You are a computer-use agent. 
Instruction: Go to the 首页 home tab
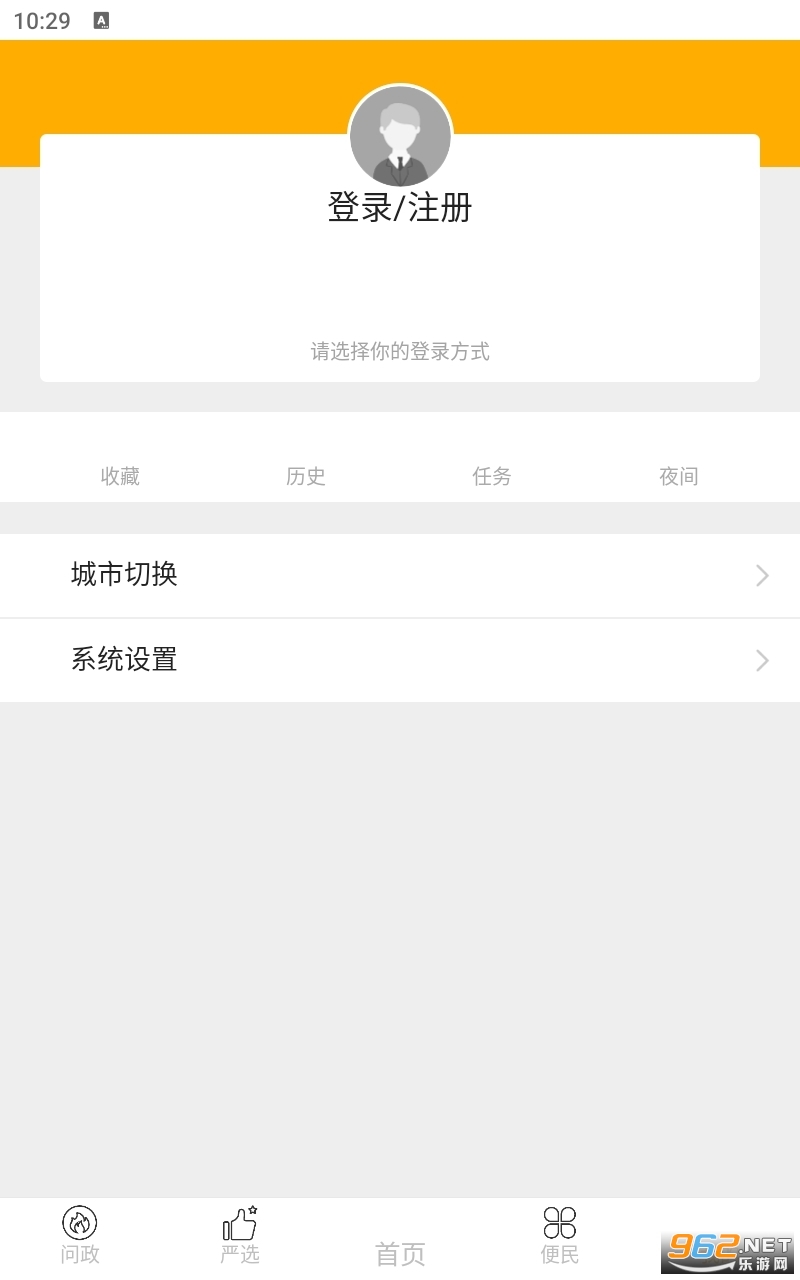coord(400,1252)
